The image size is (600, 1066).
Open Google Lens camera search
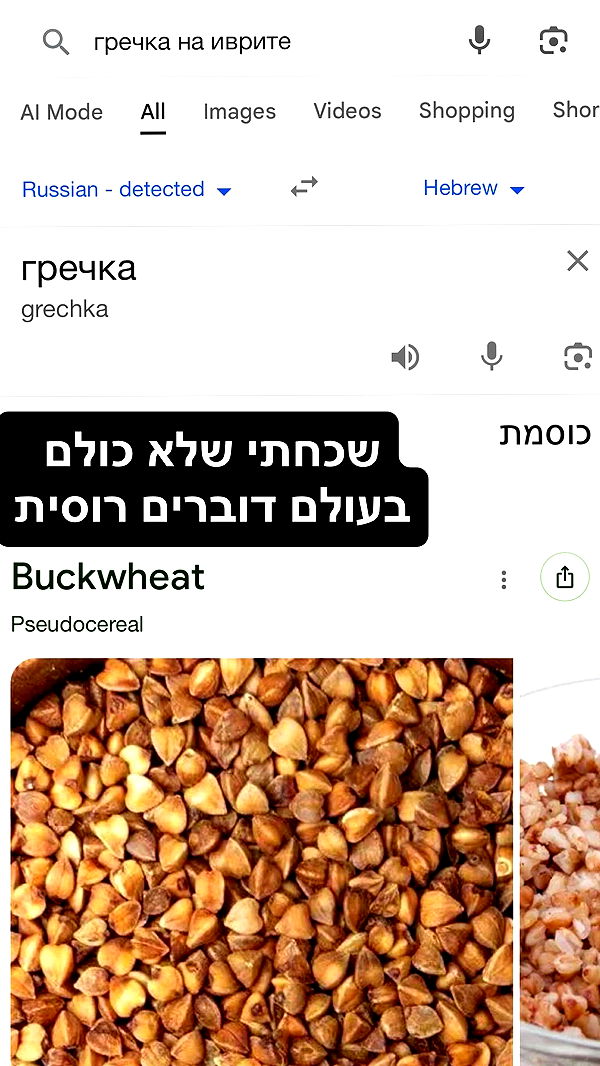click(x=553, y=41)
